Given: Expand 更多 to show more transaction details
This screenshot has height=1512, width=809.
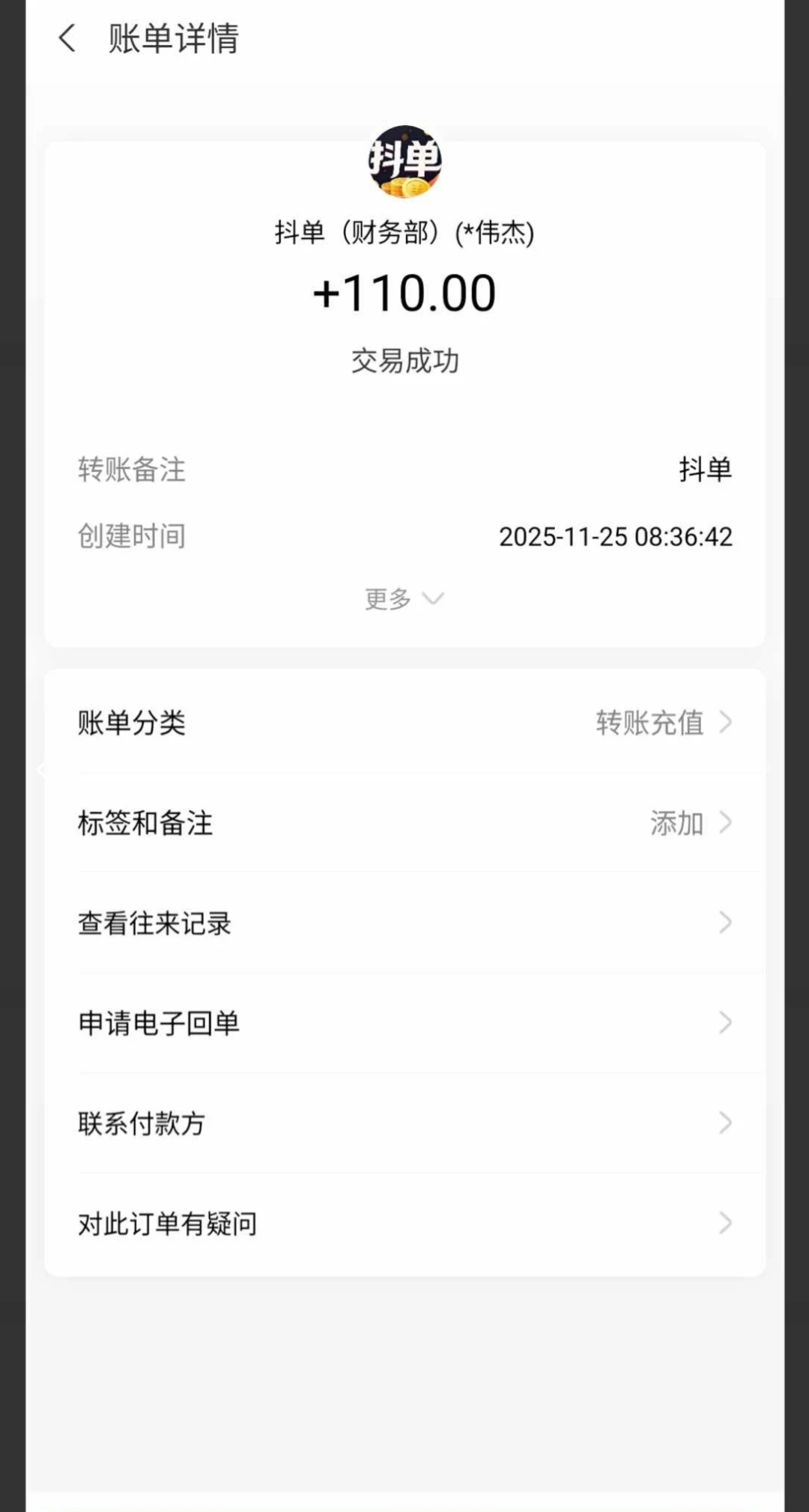Looking at the screenshot, I should coord(404,599).
